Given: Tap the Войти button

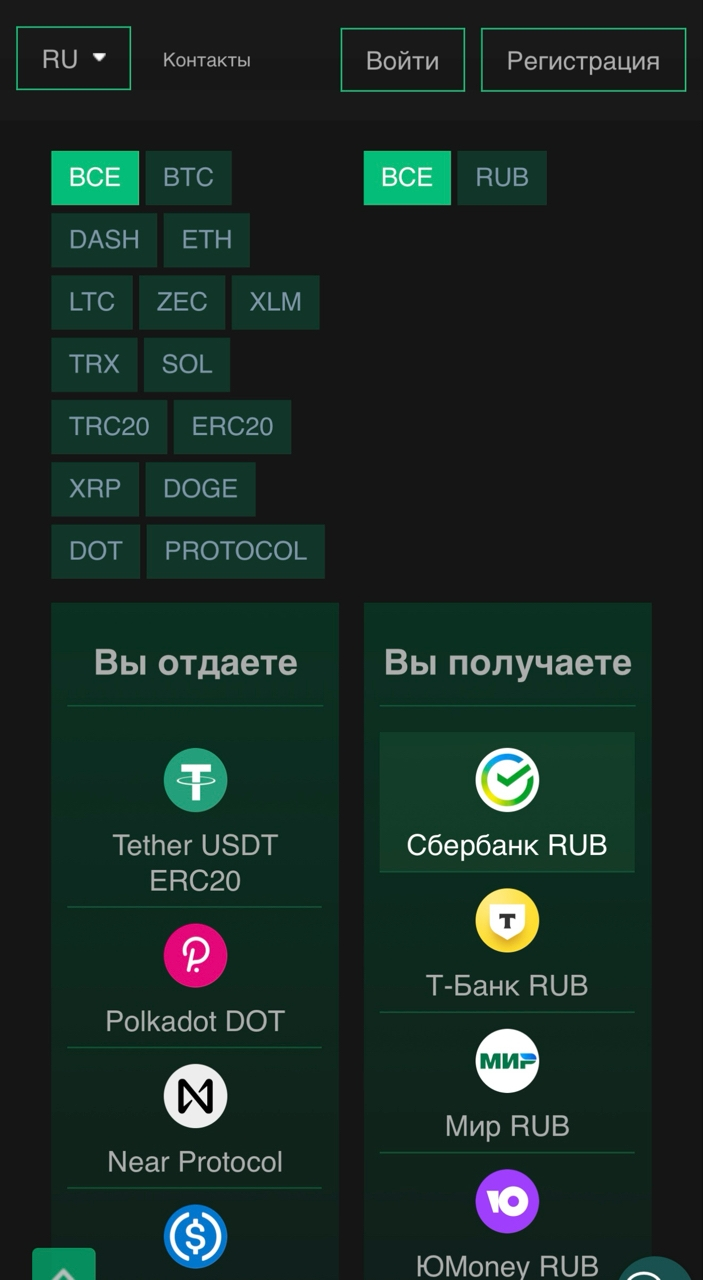Looking at the screenshot, I should coord(402,60).
